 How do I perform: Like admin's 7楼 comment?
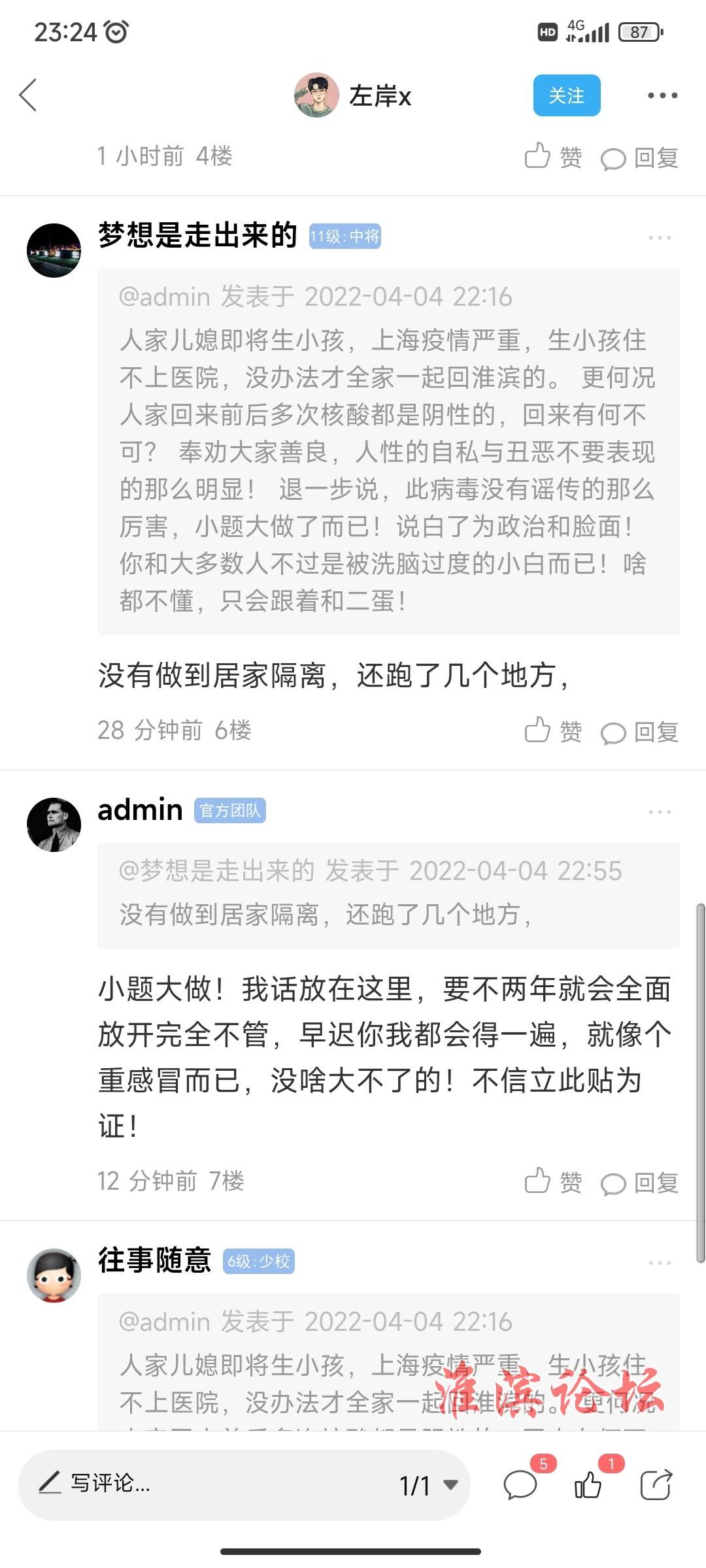[x=553, y=1182]
